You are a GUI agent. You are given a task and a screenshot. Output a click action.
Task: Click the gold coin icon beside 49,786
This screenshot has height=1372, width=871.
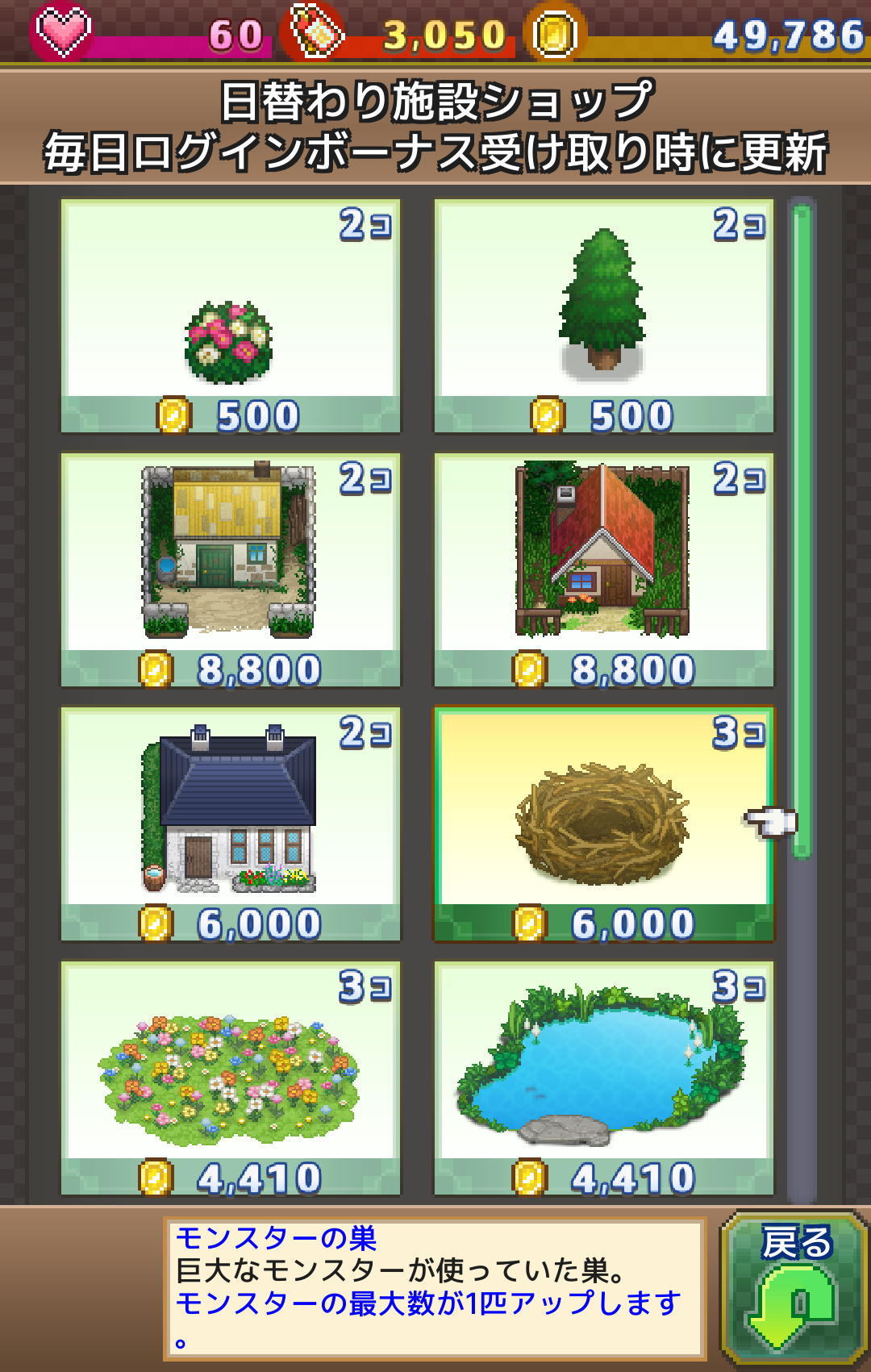pos(556,34)
